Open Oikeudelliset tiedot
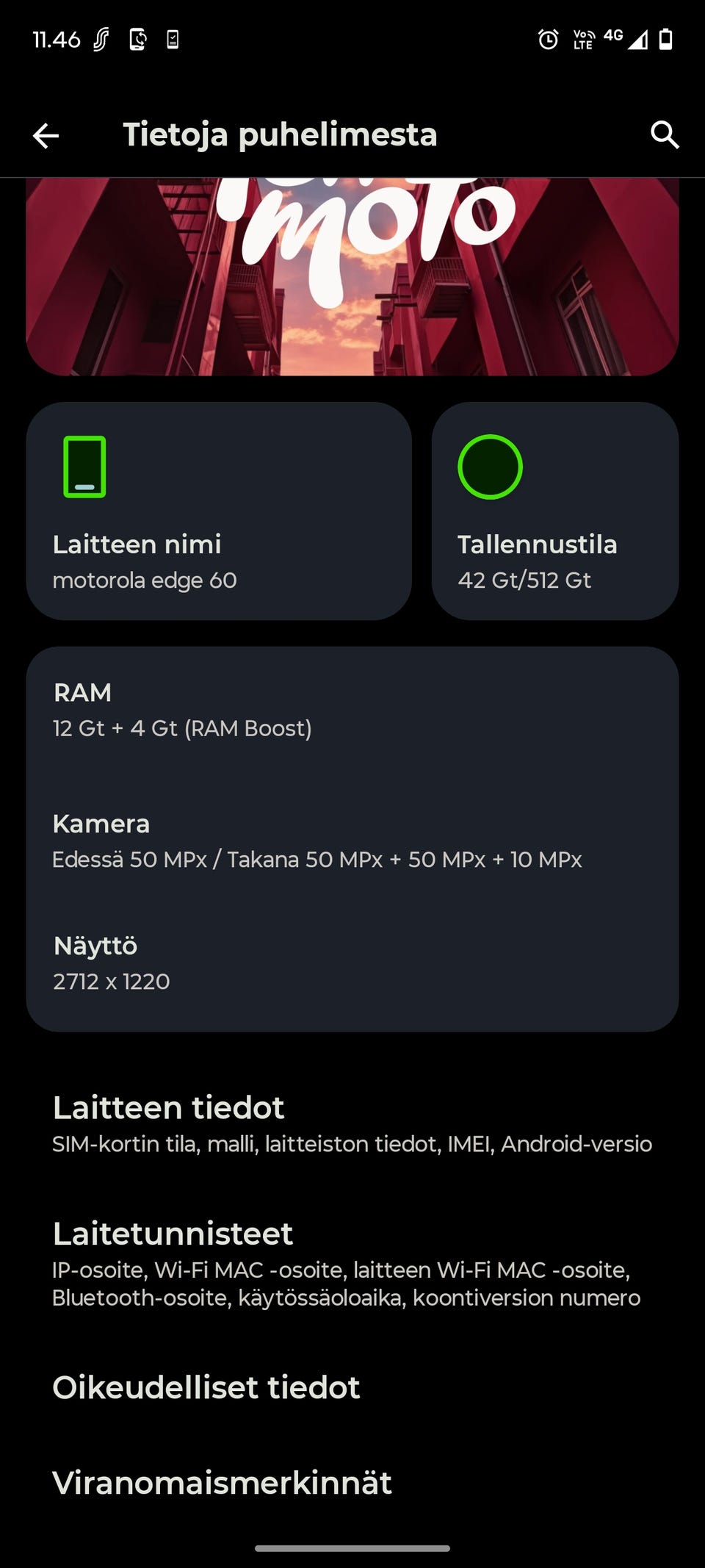The image size is (705, 1568). 352,1387
